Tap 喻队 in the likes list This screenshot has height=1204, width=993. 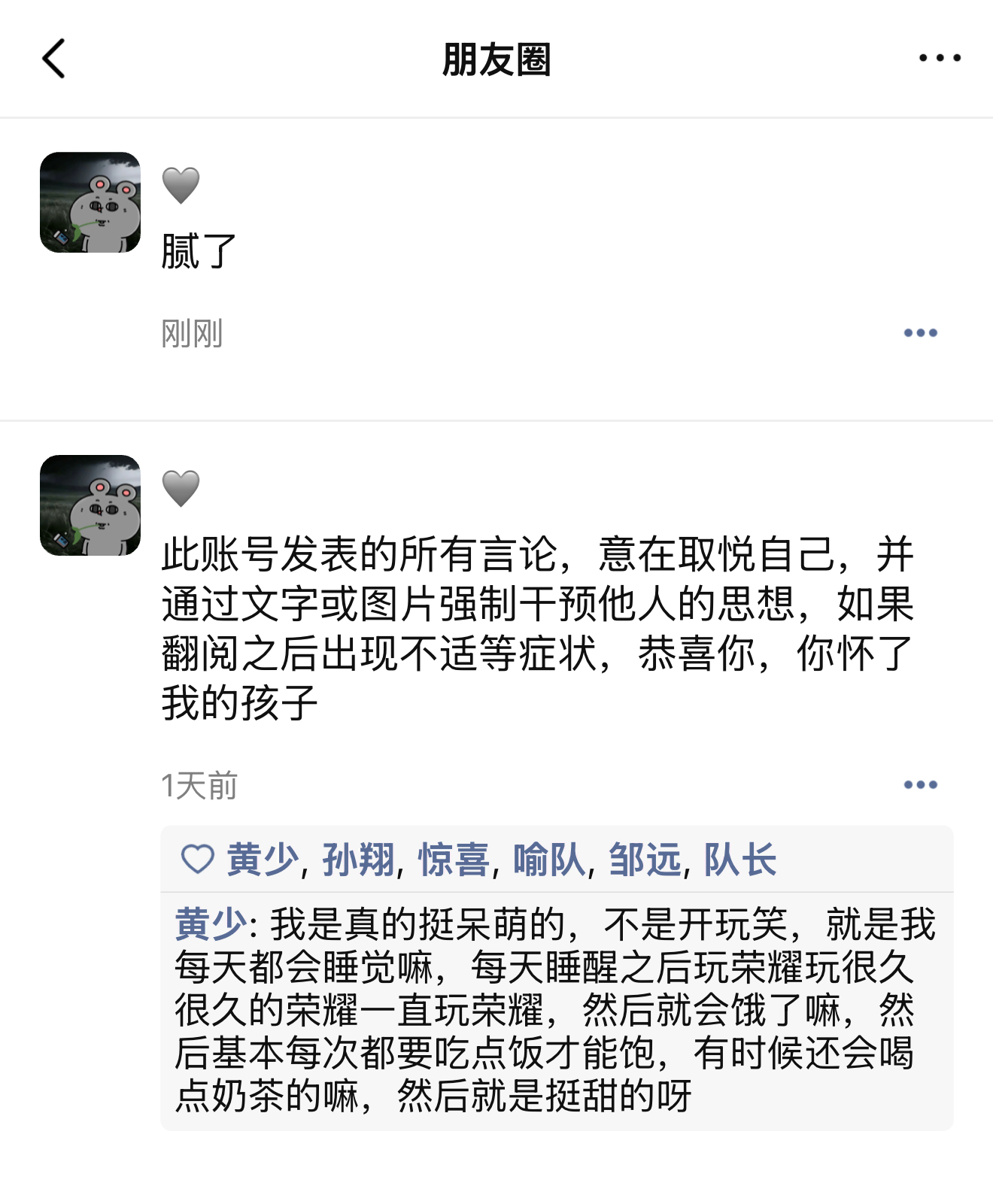(x=548, y=860)
